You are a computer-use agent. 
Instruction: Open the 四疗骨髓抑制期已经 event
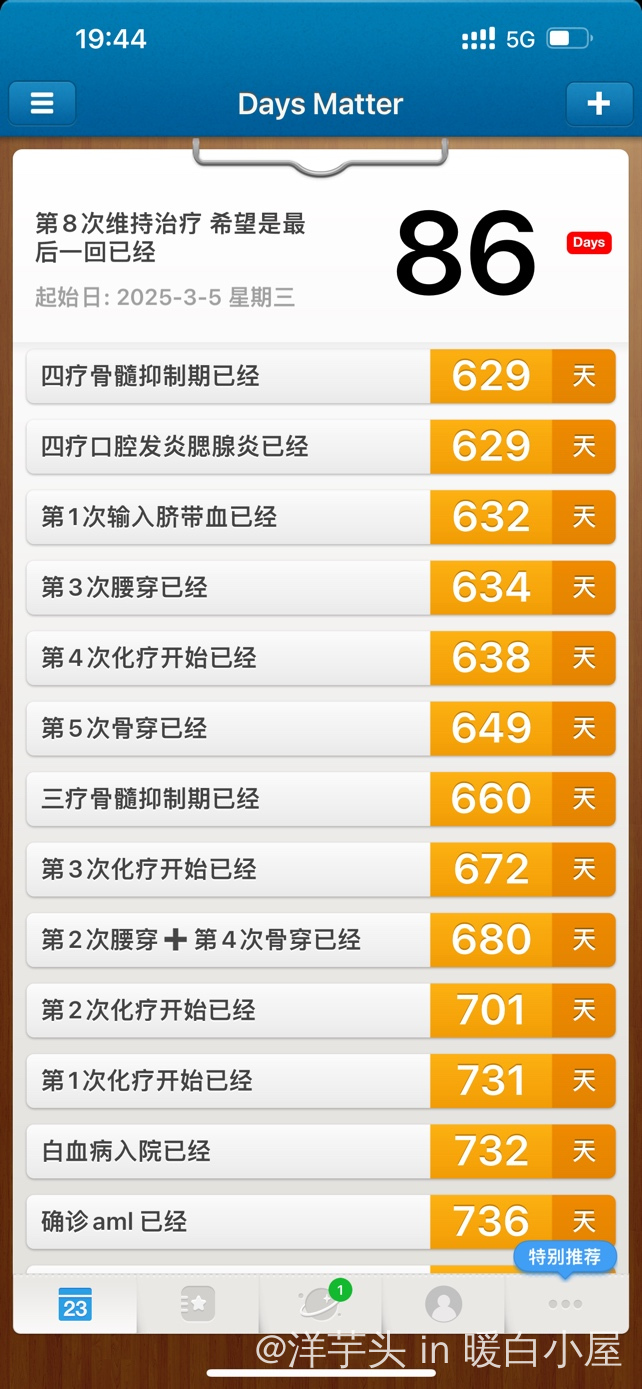coord(321,376)
